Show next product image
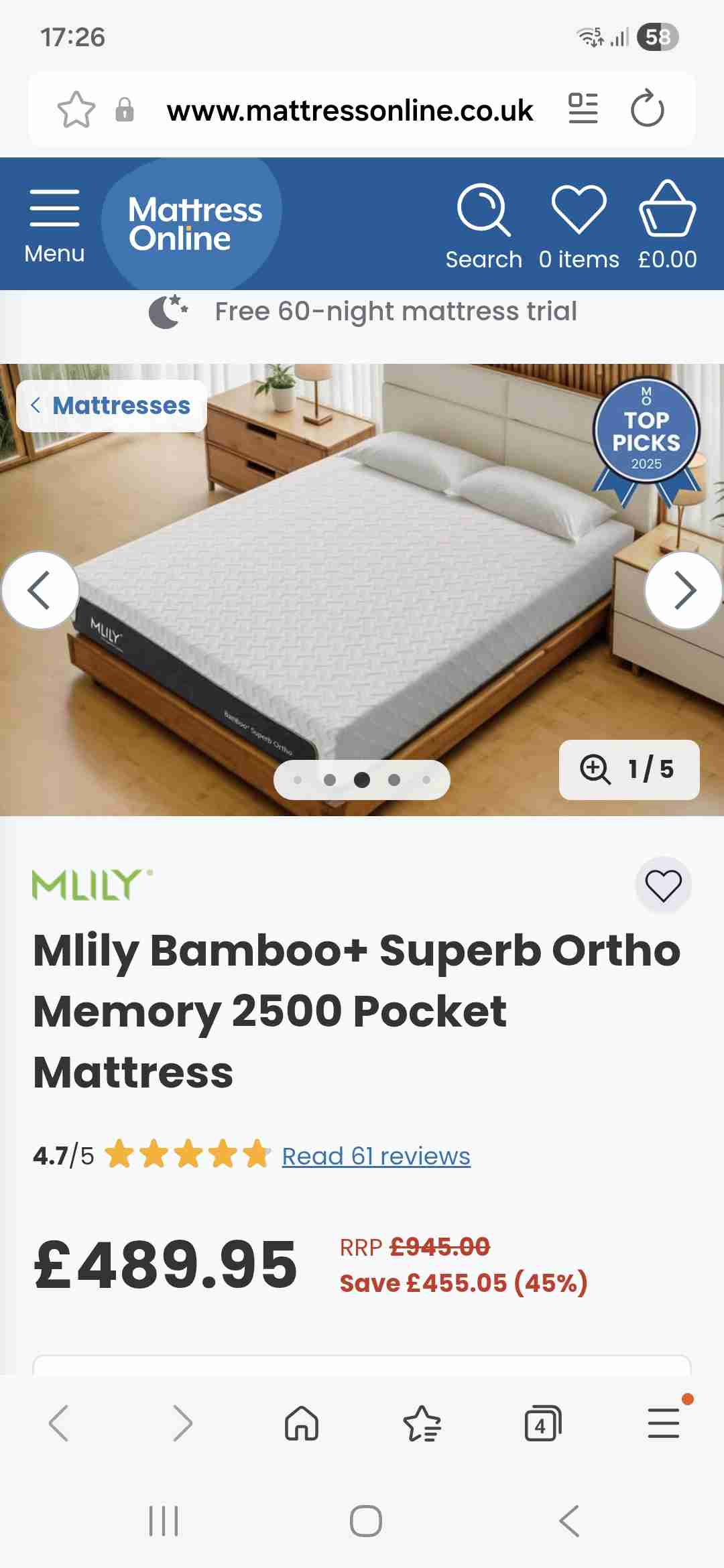The width and height of the screenshot is (724, 1568). [683, 590]
